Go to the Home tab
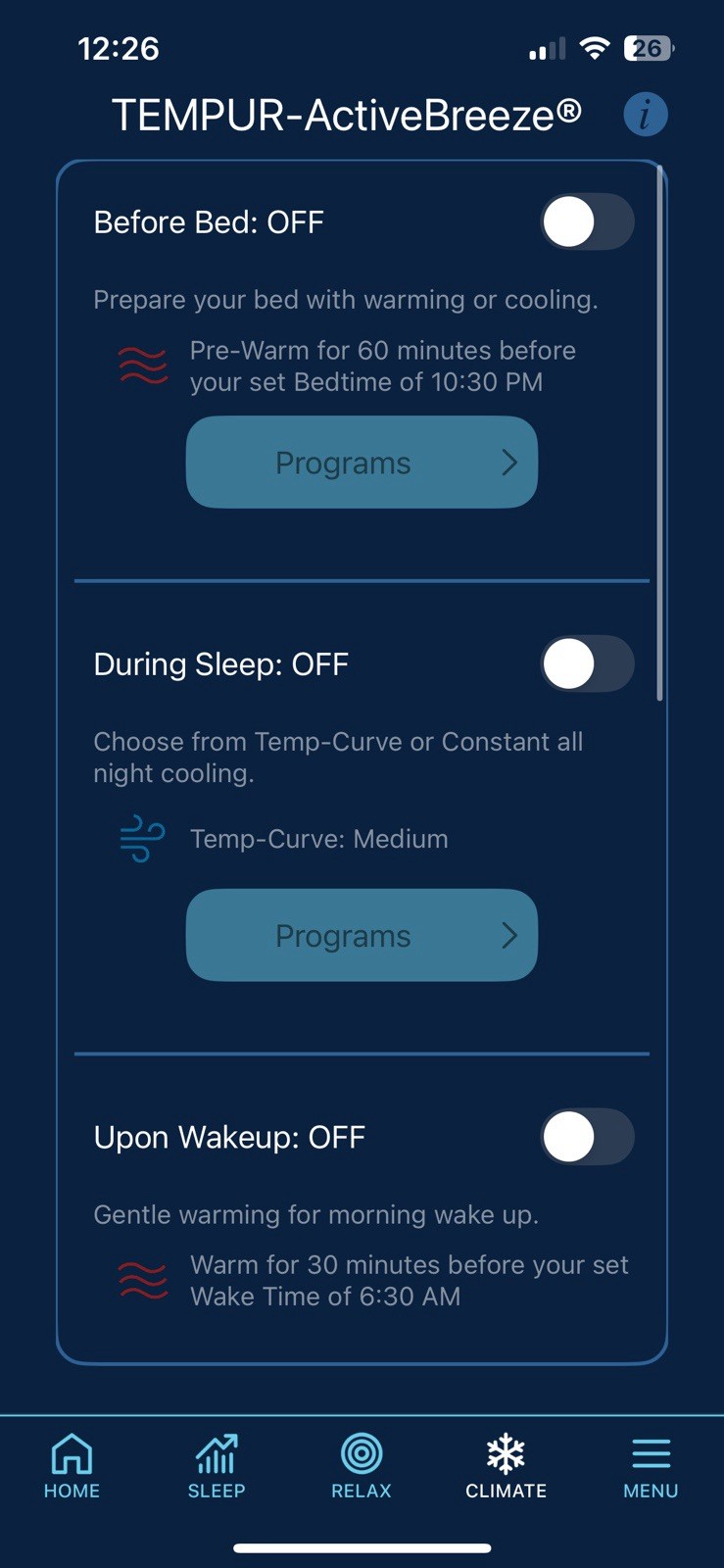Viewport: 724px width, 1568px height. pyautogui.click(x=72, y=1466)
